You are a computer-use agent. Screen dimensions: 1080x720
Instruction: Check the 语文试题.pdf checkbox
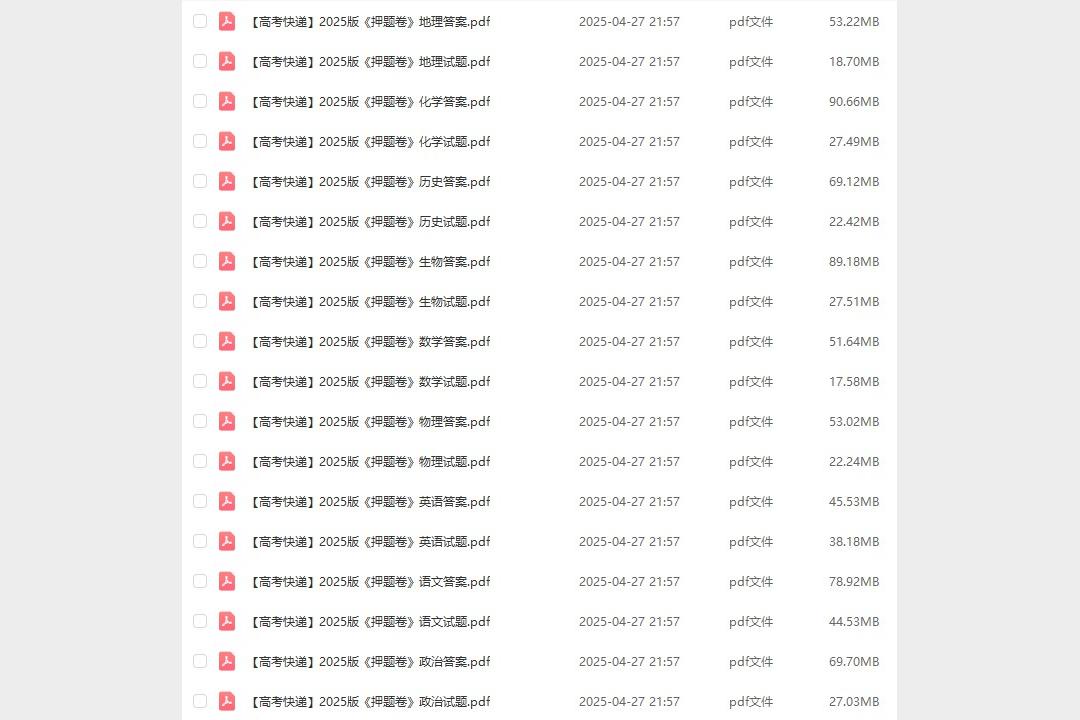(200, 621)
